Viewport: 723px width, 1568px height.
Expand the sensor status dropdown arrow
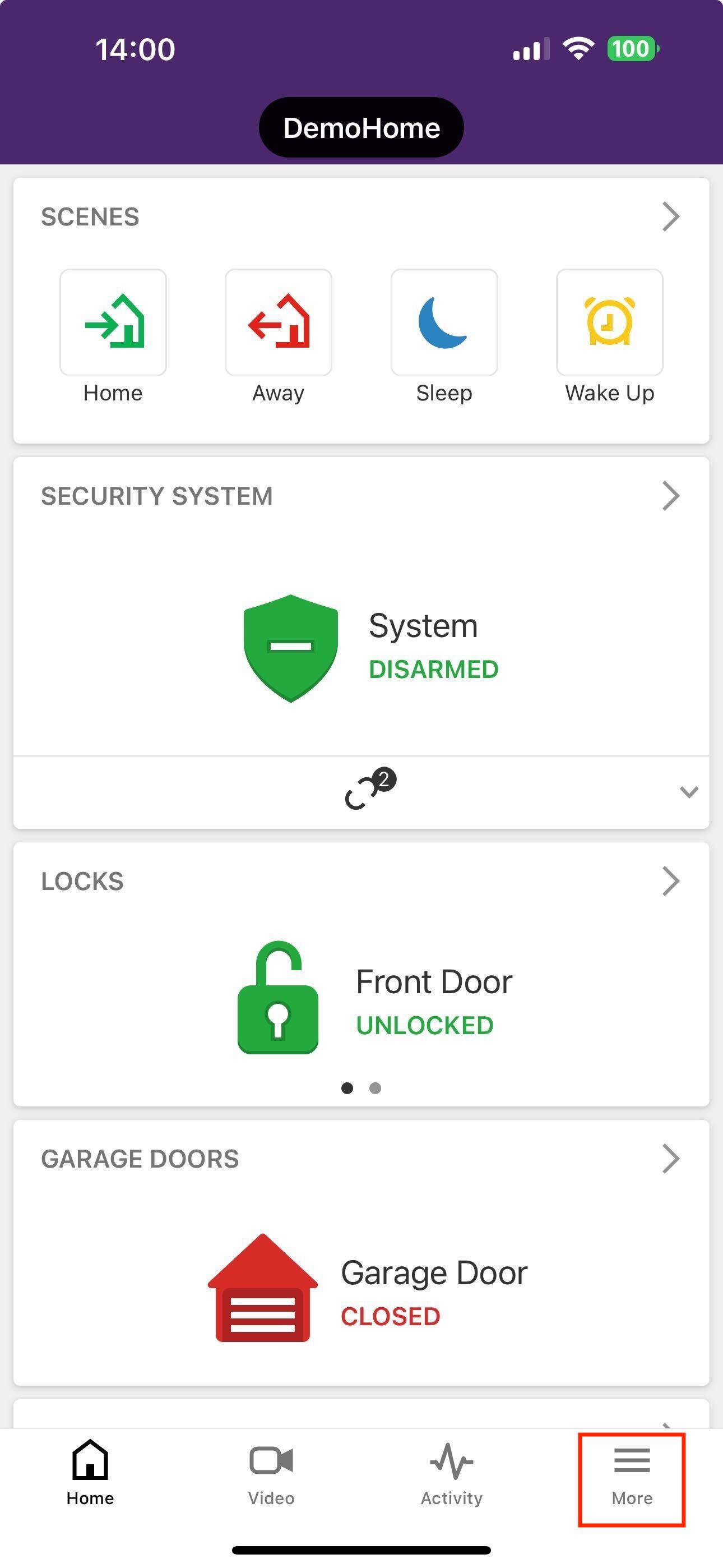tap(688, 792)
